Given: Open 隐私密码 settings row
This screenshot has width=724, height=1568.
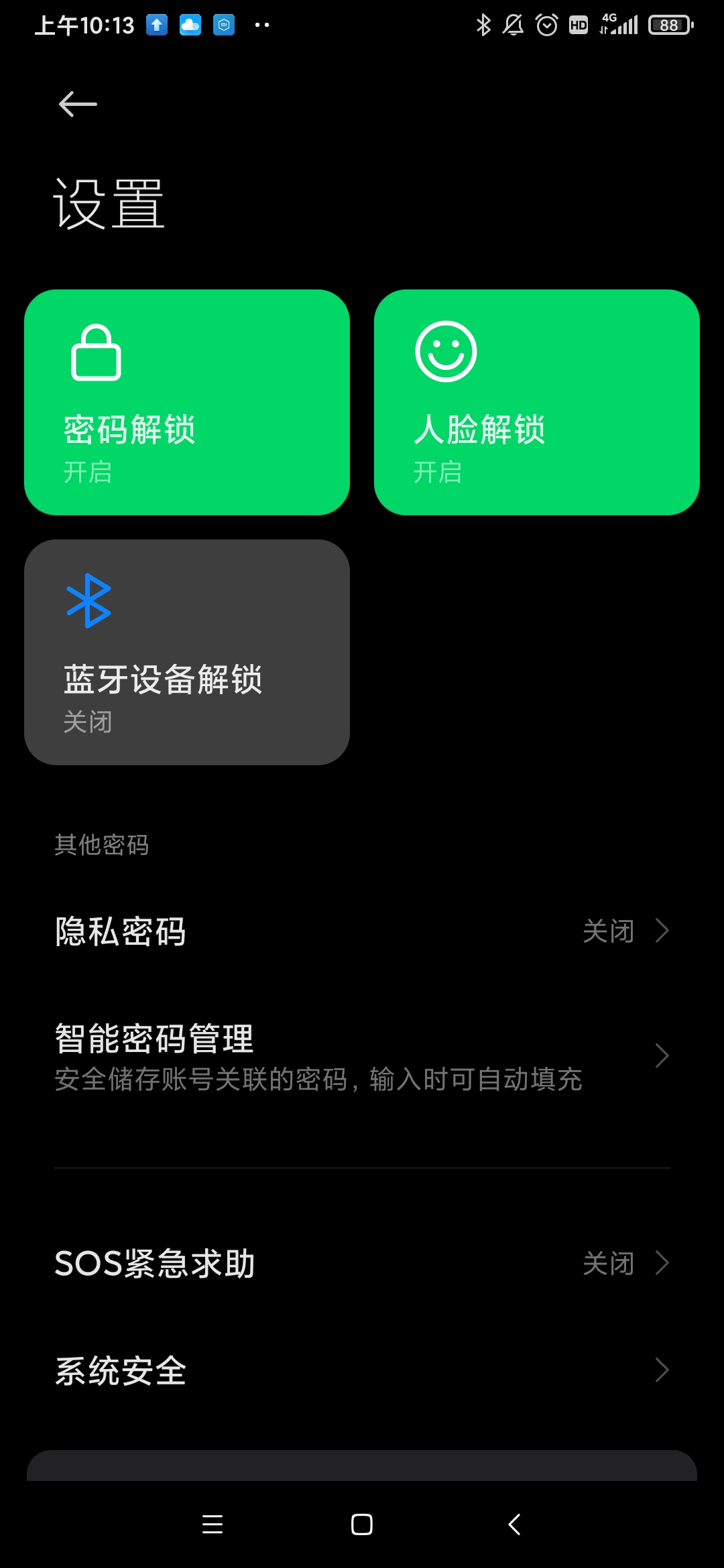Looking at the screenshot, I should [x=362, y=931].
